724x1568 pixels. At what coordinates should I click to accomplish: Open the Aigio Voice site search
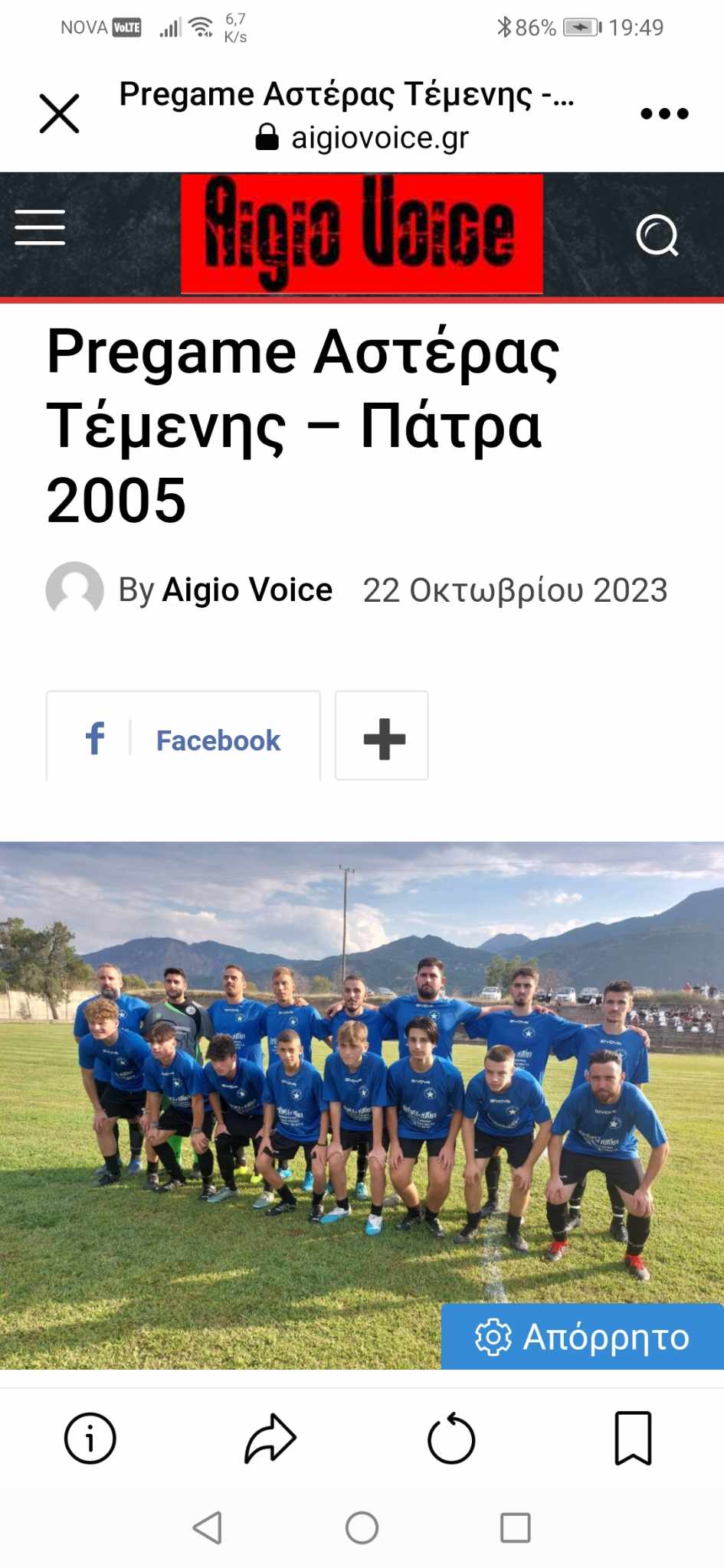coord(657,234)
